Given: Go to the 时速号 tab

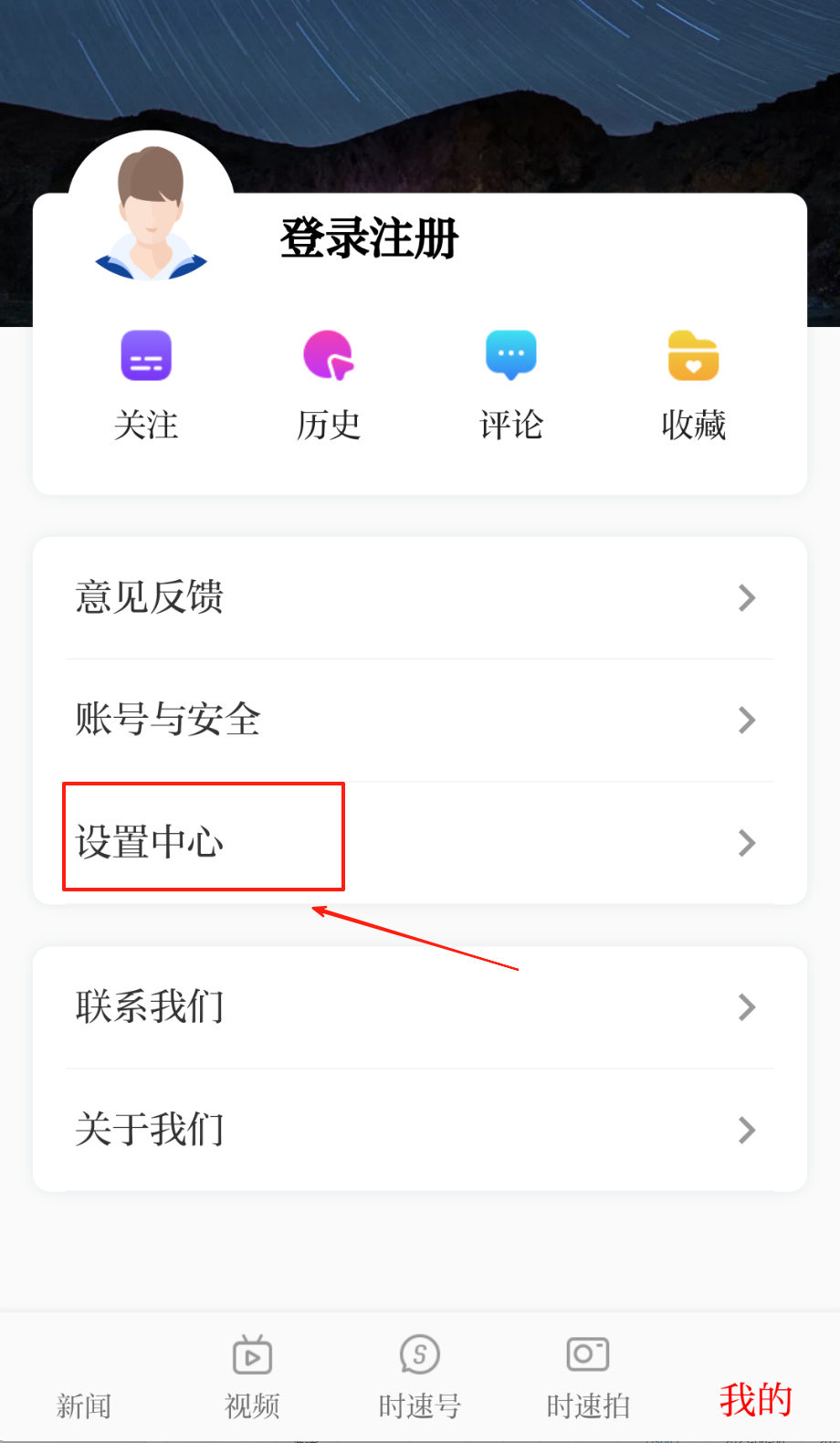Looking at the screenshot, I should pos(420,1377).
